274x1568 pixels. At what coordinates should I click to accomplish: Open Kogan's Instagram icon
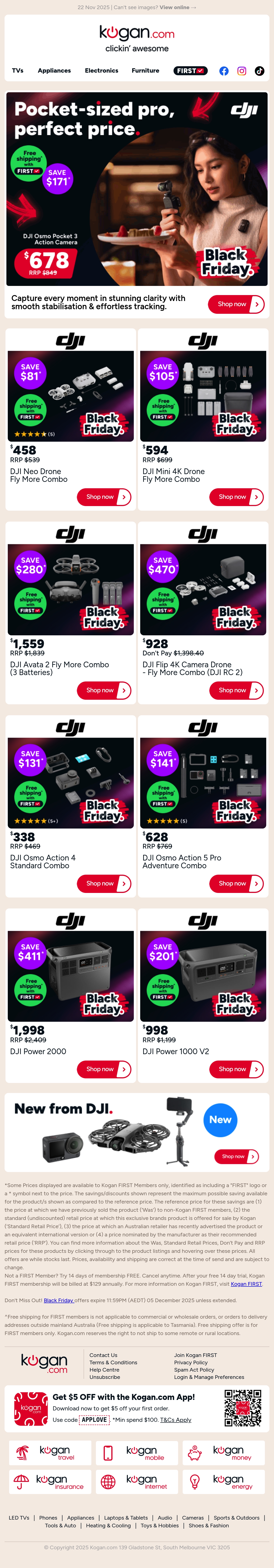click(x=242, y=71)
